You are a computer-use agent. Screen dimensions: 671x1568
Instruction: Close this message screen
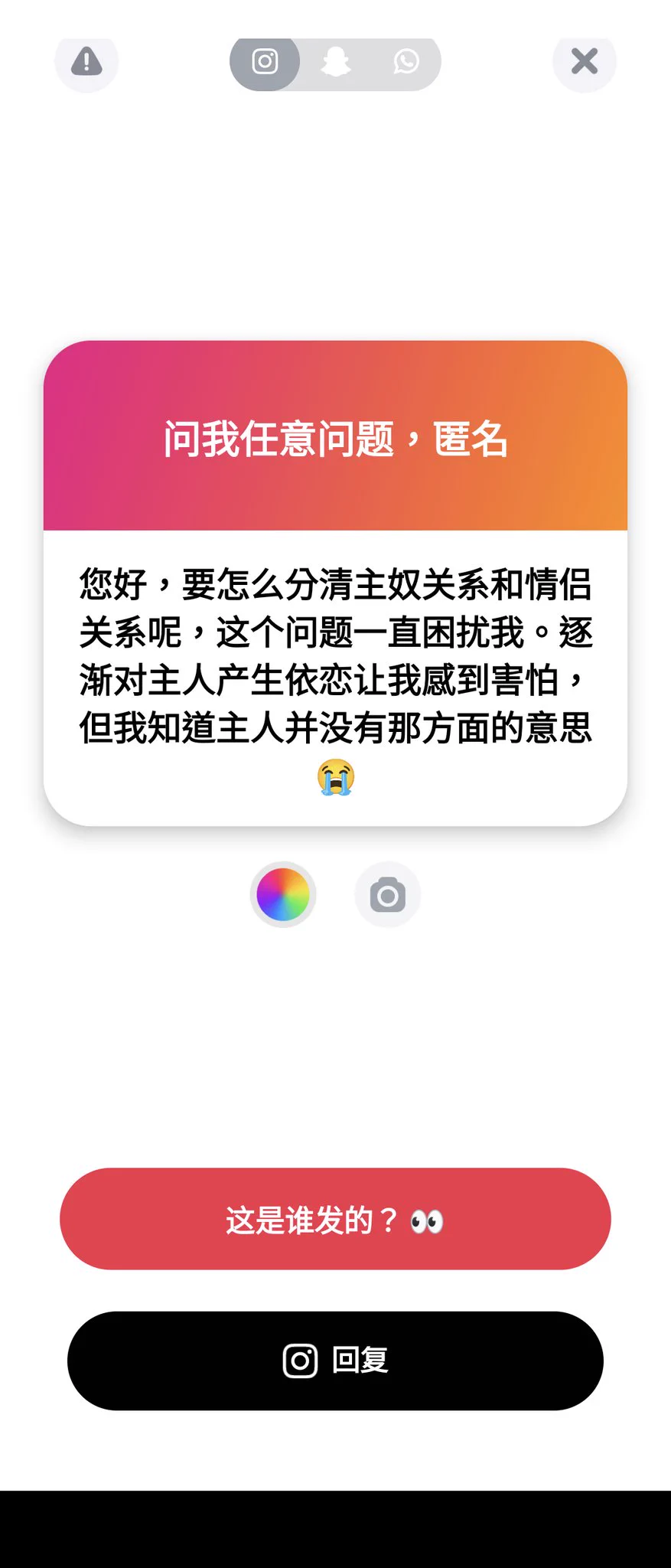click(x=584, y=62)
